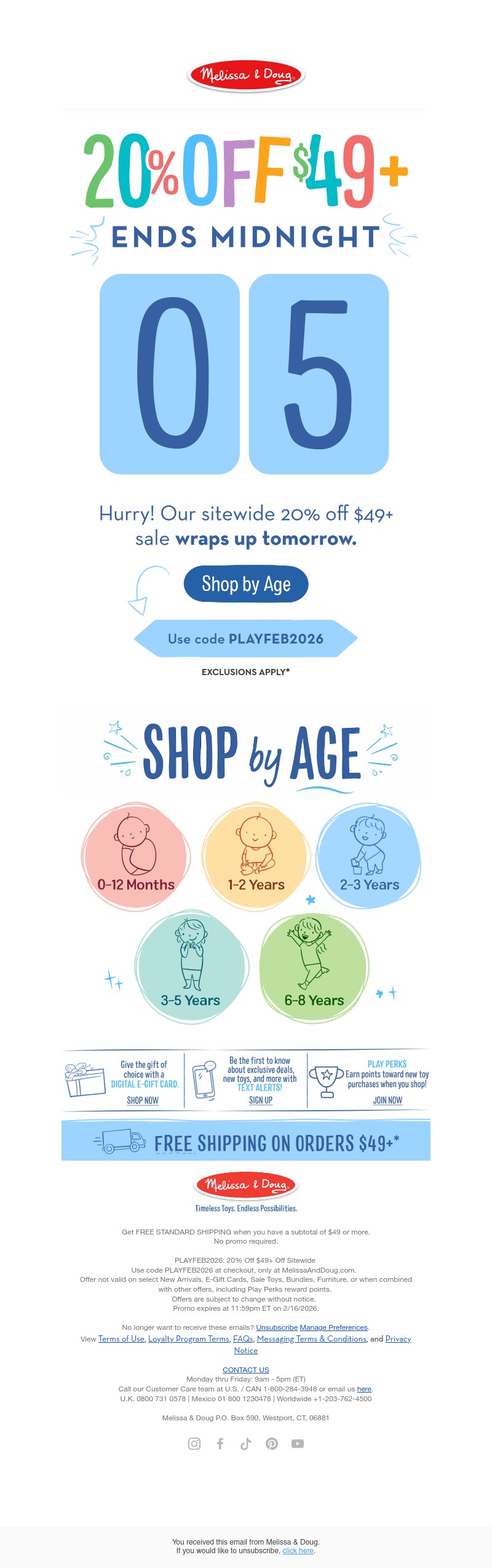
Task: Open the TikTok profile icon
Action: tap(246, 1443)
